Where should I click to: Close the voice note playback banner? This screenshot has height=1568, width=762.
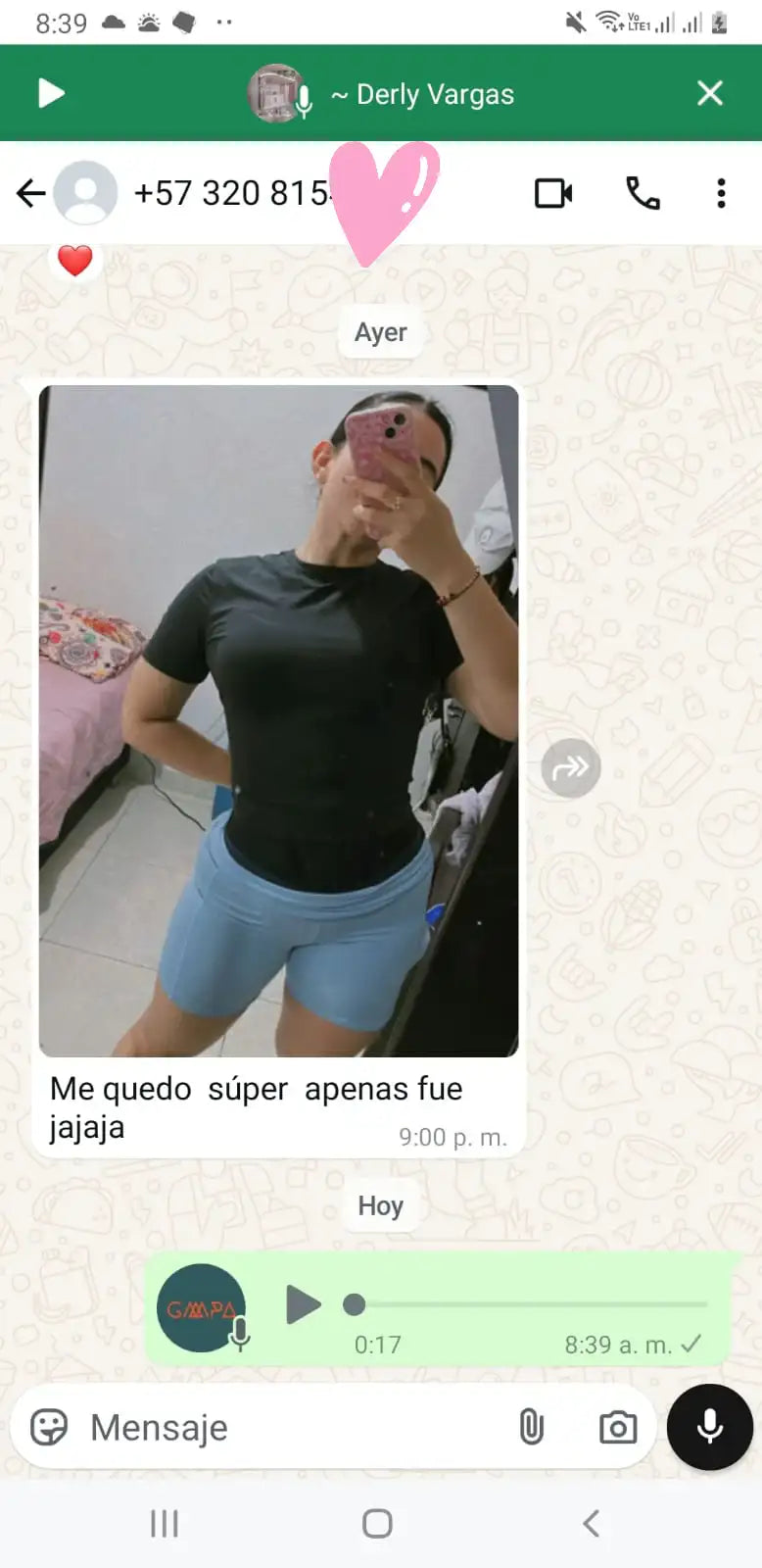709,93
